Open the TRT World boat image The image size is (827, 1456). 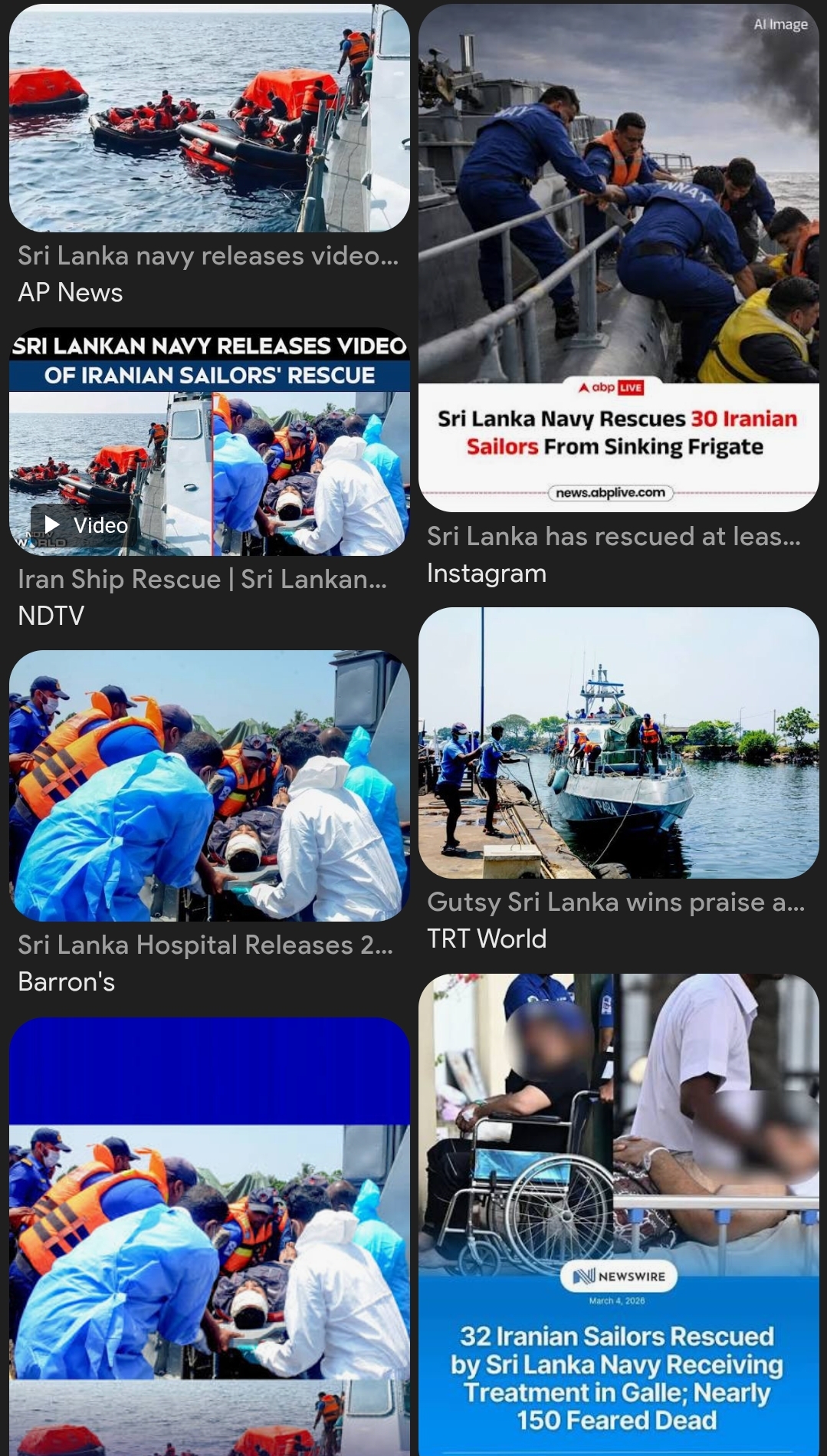[619, 743]
